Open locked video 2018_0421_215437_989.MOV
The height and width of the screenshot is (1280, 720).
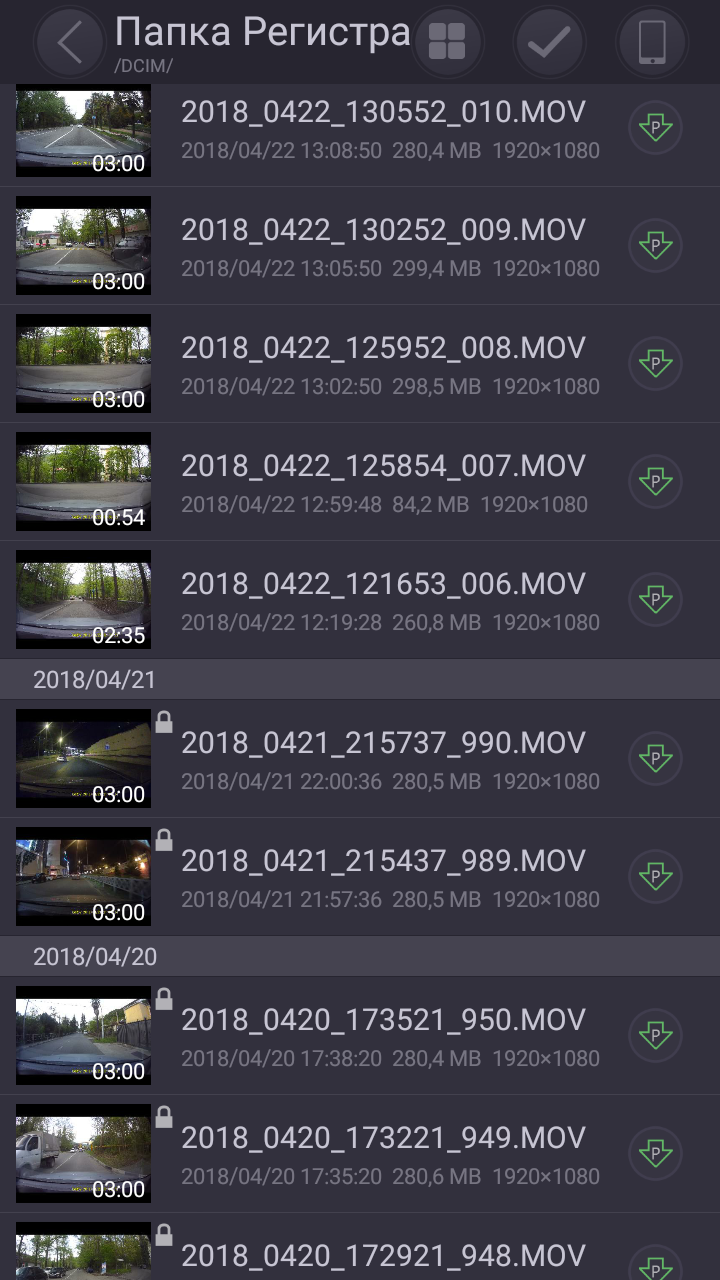382,877
